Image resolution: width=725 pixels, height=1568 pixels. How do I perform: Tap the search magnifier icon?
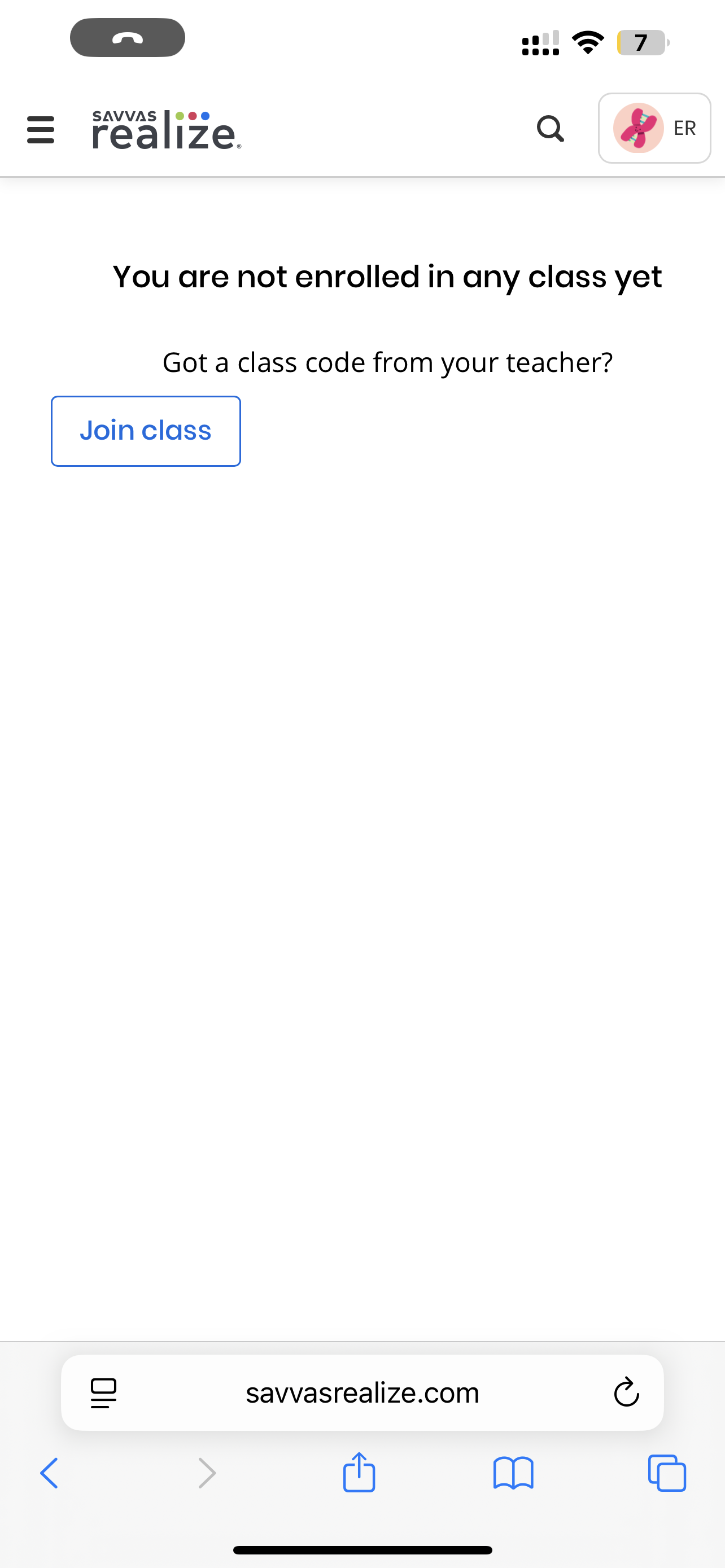pyautogui.click(x=551, y=129)
